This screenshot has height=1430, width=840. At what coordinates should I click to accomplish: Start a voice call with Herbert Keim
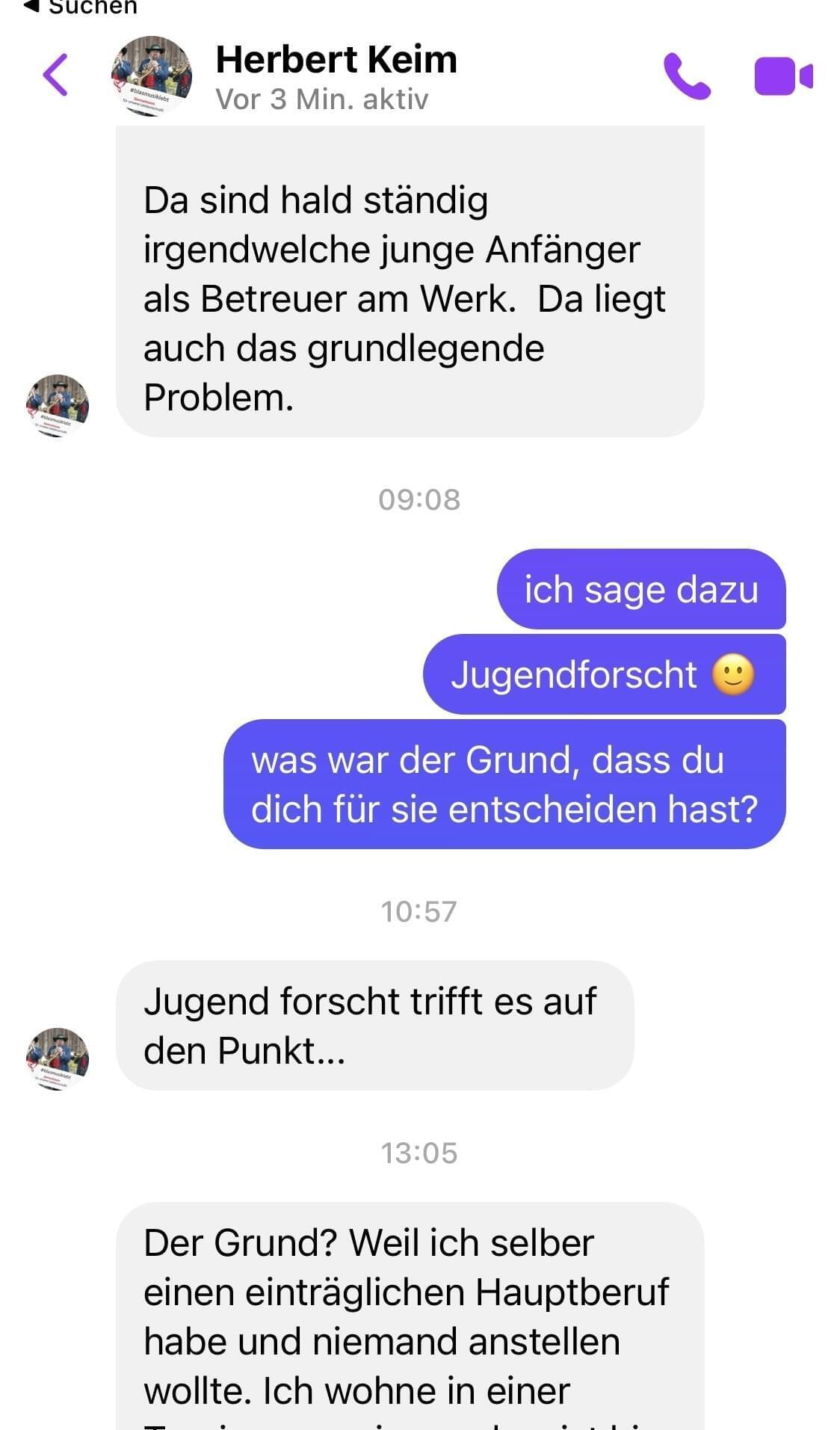click(686, 76)
